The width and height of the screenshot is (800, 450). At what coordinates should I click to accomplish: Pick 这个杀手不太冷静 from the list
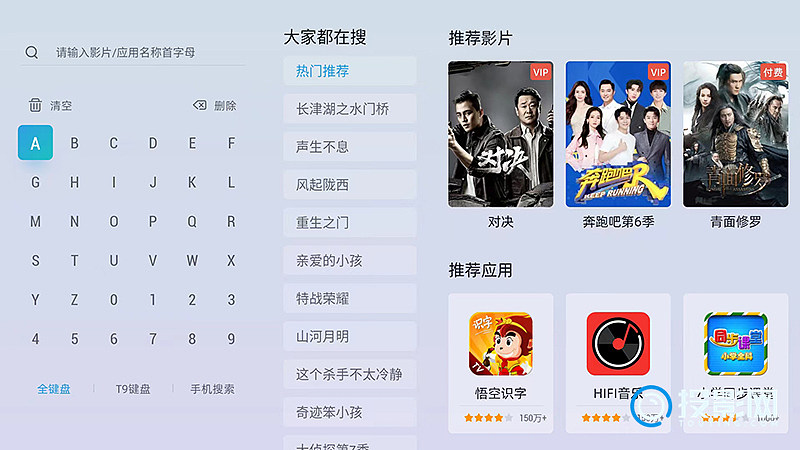click(349, 375)
